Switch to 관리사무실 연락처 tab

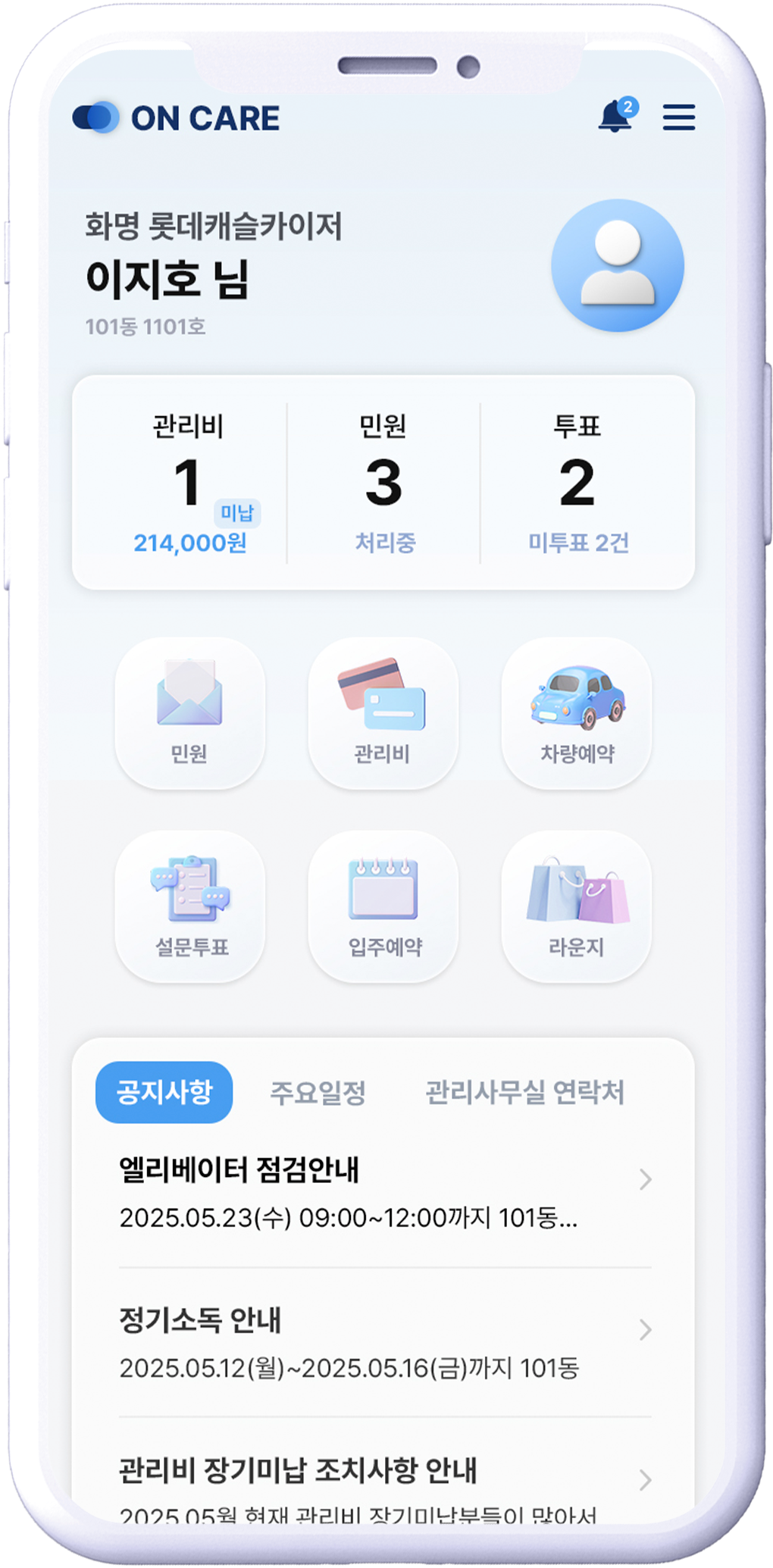[x=524, y=1093]
